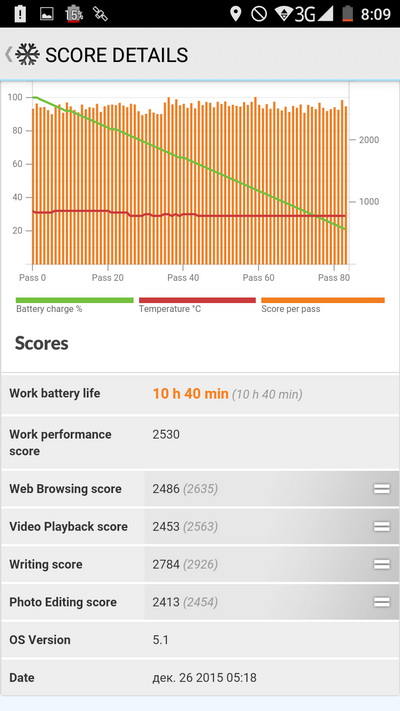Go back from Score Details

[x=8, y=54]
